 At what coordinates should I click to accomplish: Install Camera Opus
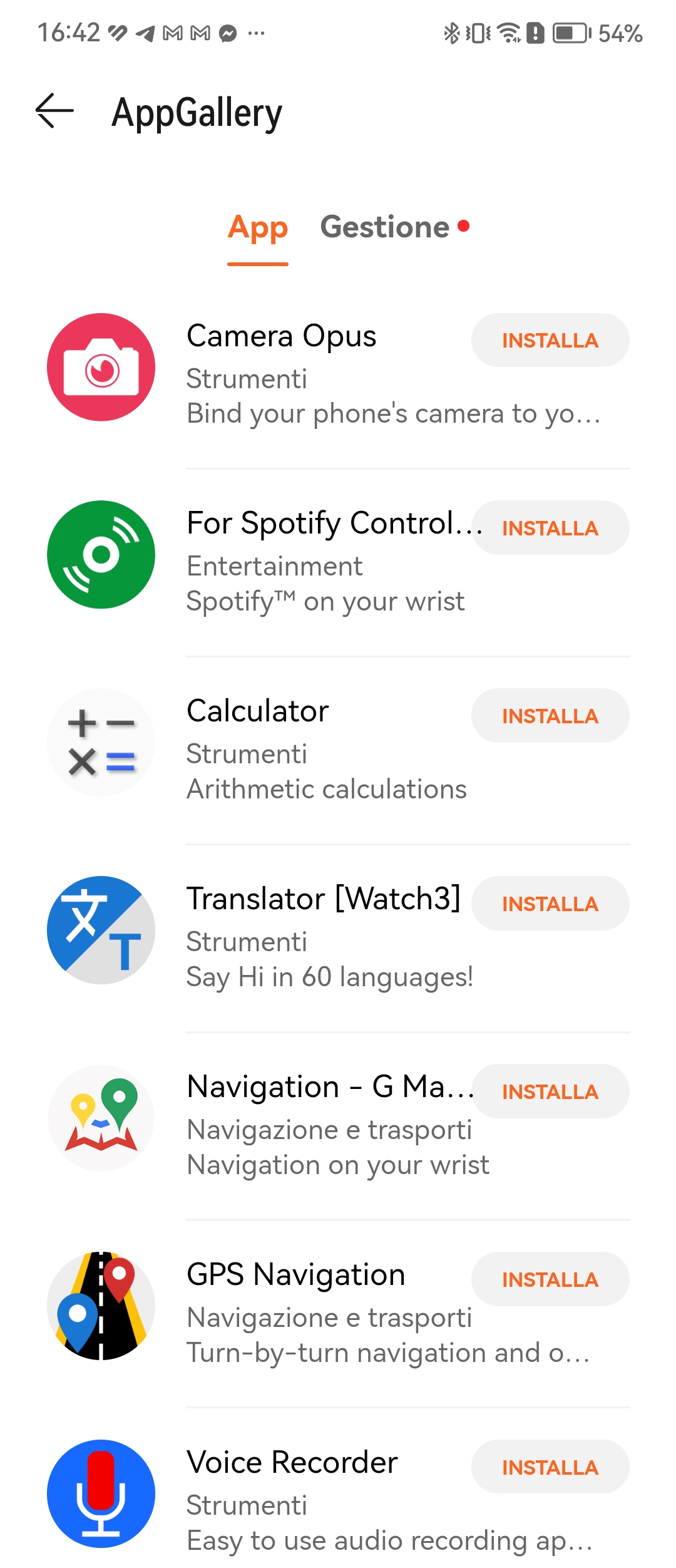pyautogui.click(x=550, y=341)
